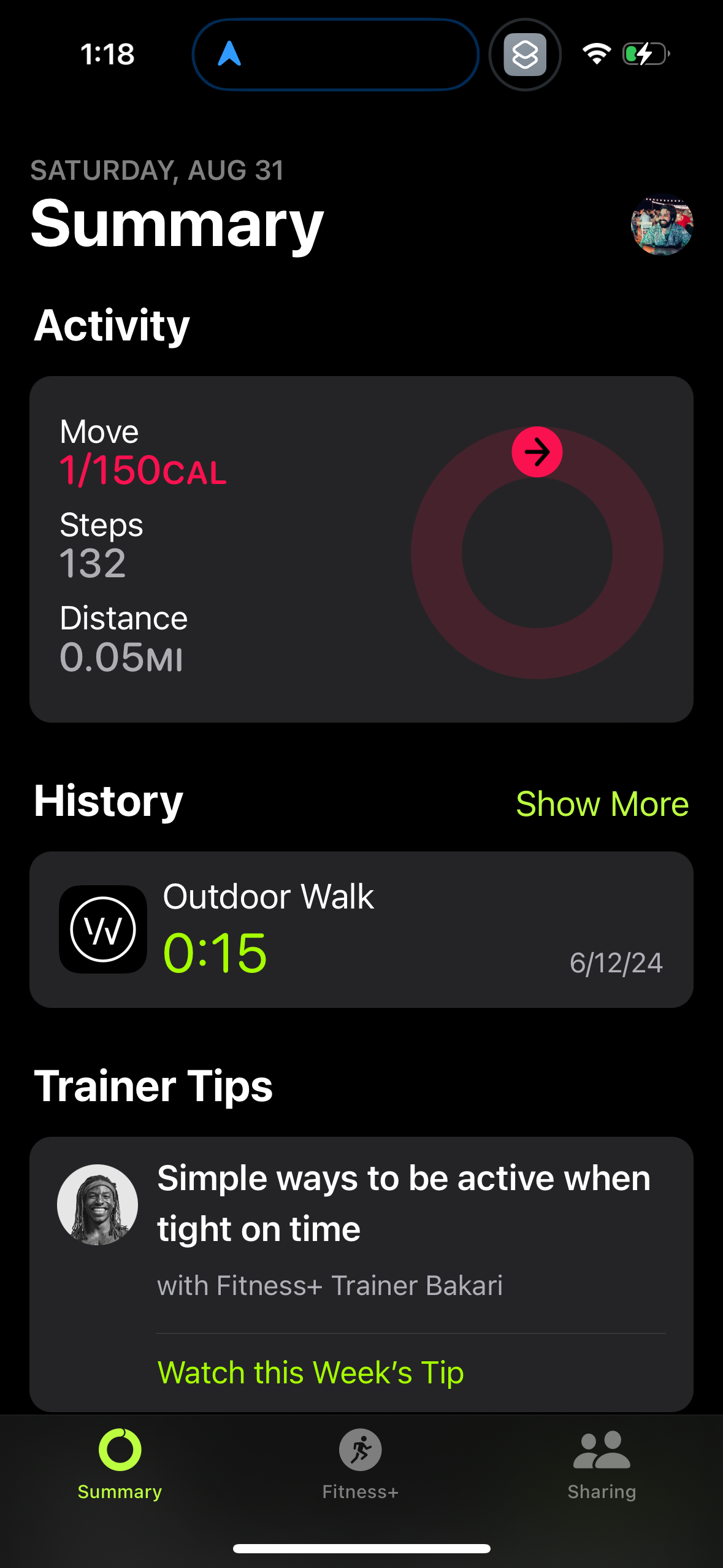Tap the Wi-Fi status icon
Viewport: 723px width, 1568px height.
(x=596, y=54)
